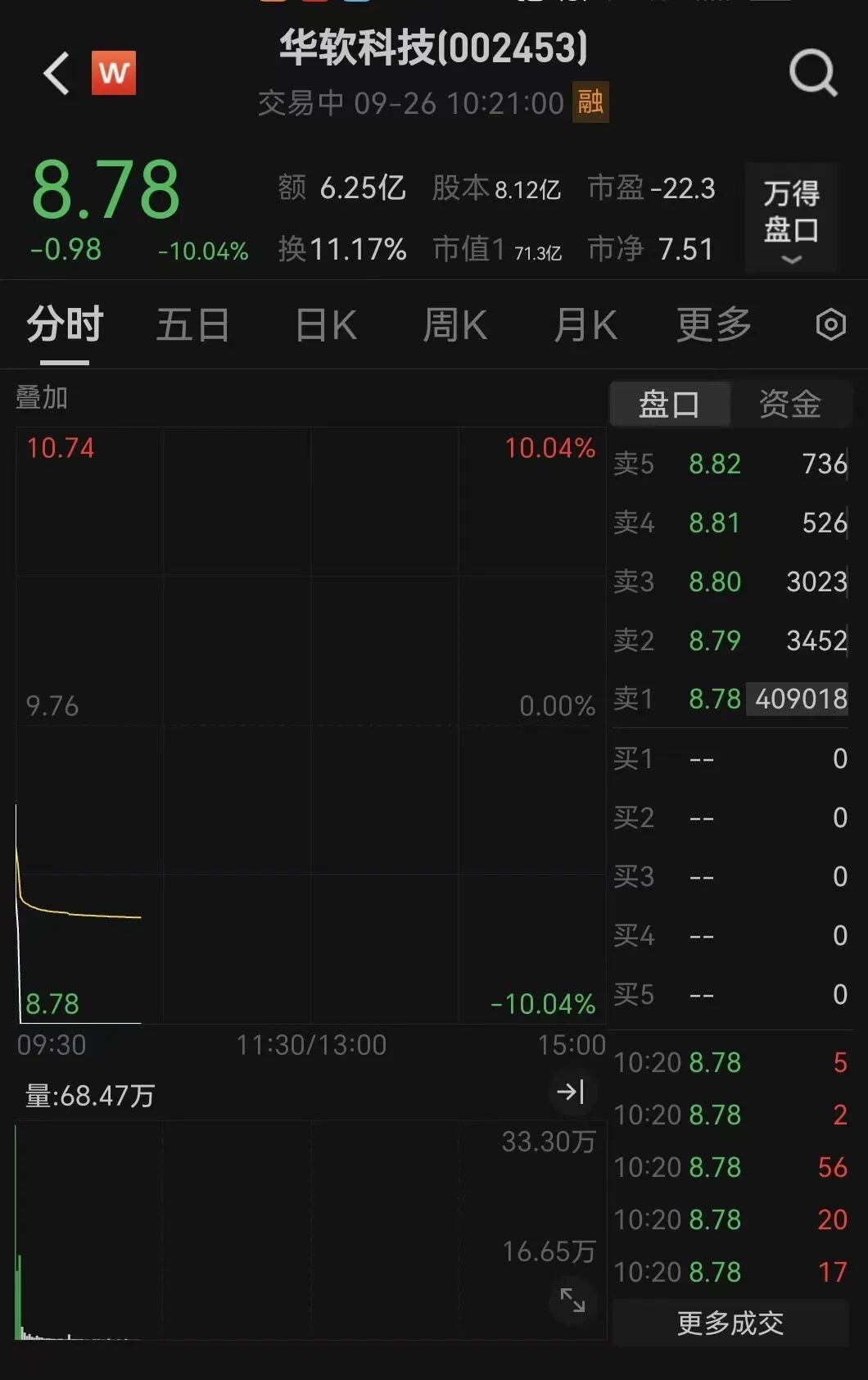The width and height of the screenshot is (868, 1380).
Task: Open the 更多 chart options
Action: pos(713,325)
